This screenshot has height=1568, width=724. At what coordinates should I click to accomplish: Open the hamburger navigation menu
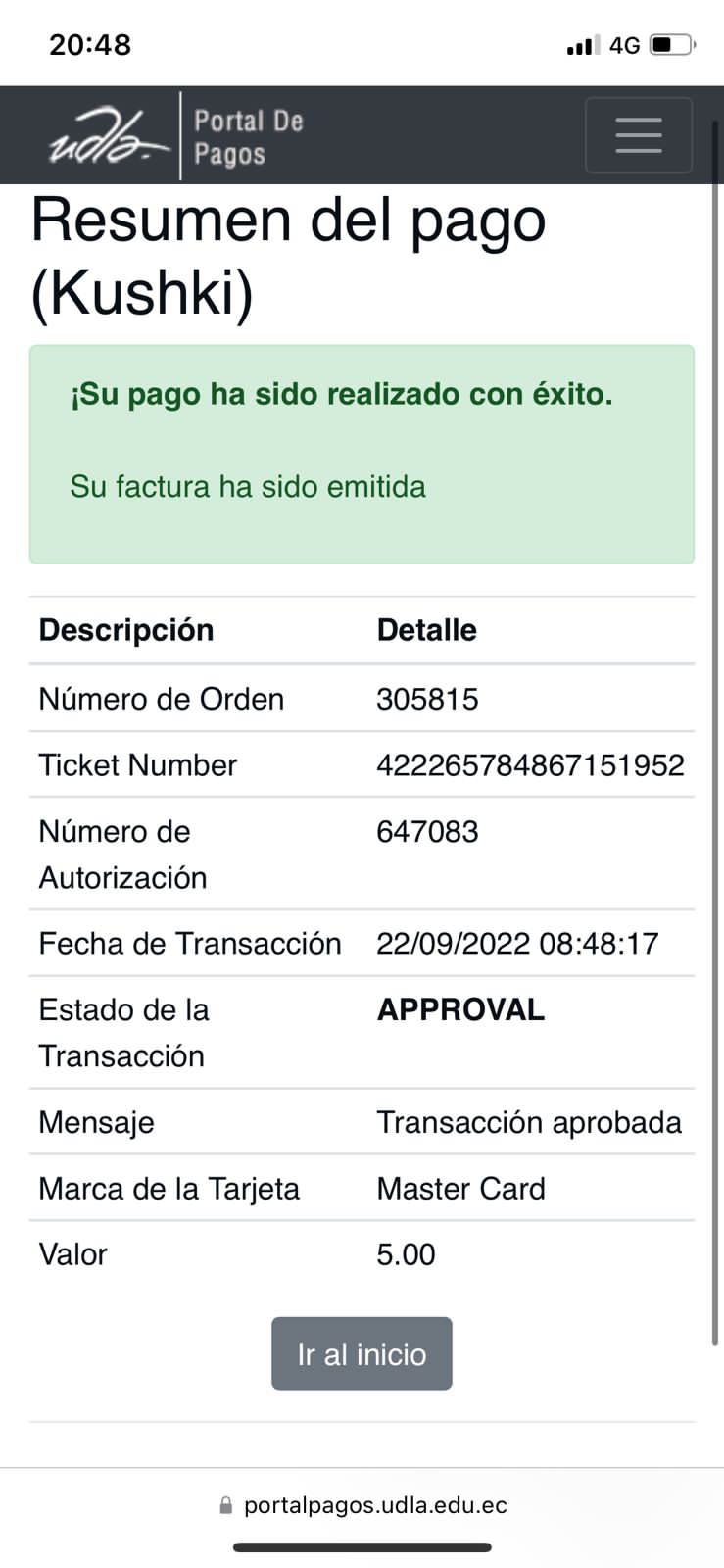[638, 135]
